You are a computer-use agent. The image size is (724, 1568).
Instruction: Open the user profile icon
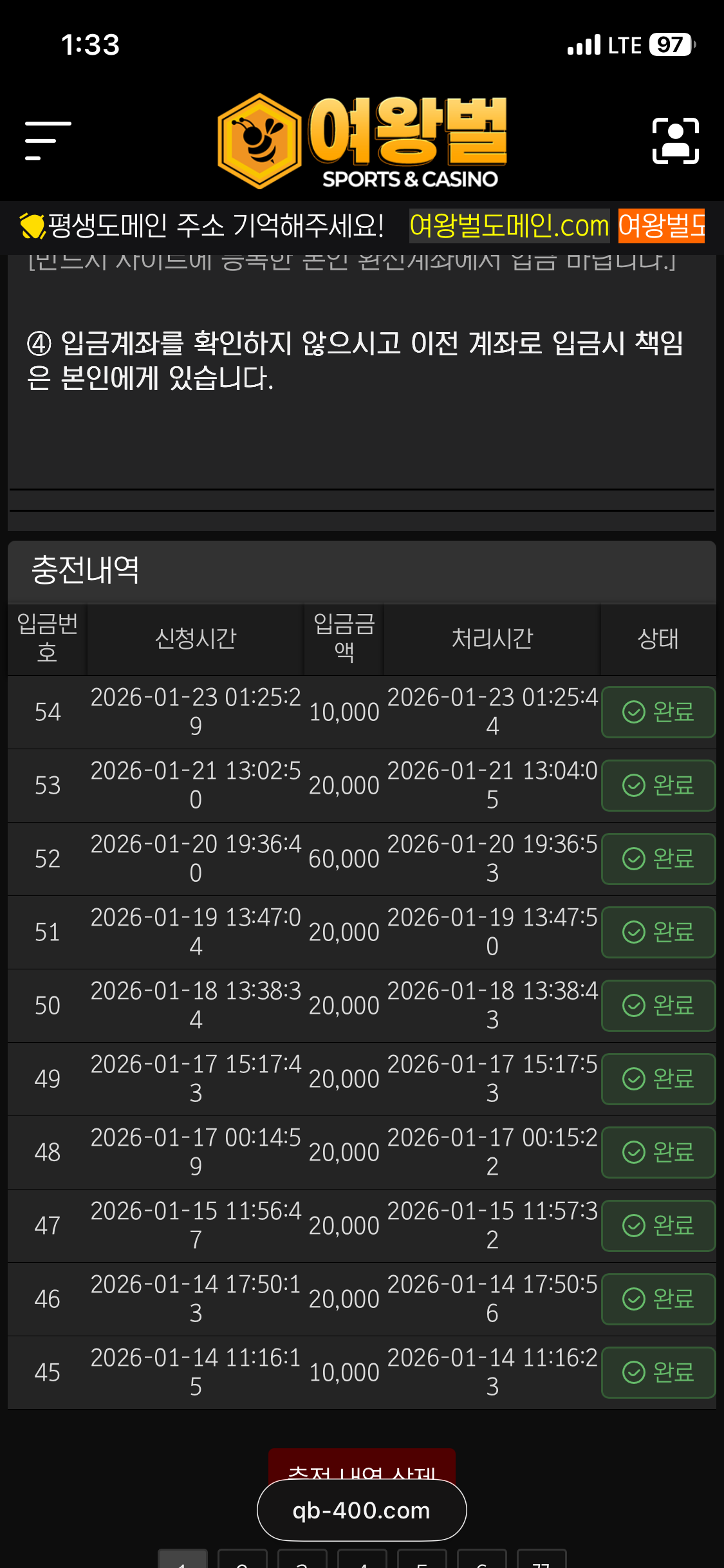tap(675, 140)
